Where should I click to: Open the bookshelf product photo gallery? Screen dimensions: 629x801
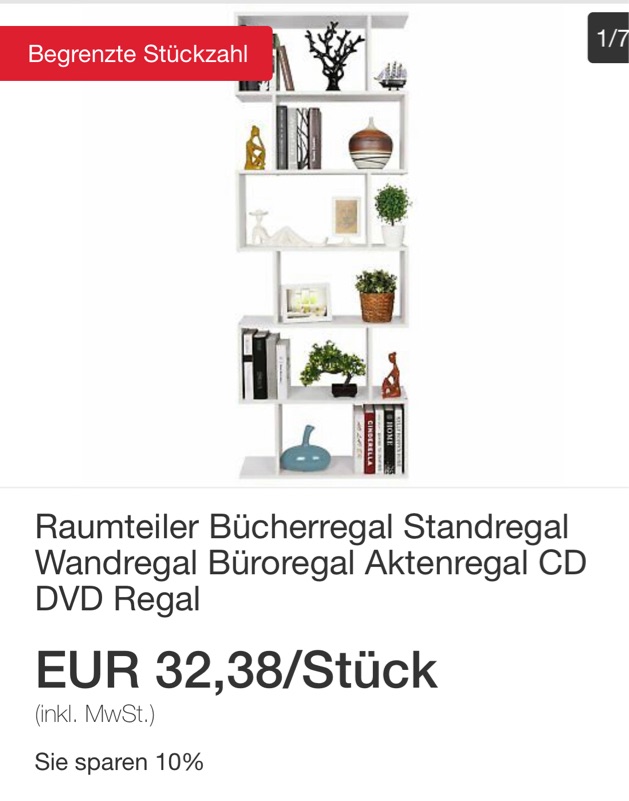pyautogui.click(x=322, y=250)
